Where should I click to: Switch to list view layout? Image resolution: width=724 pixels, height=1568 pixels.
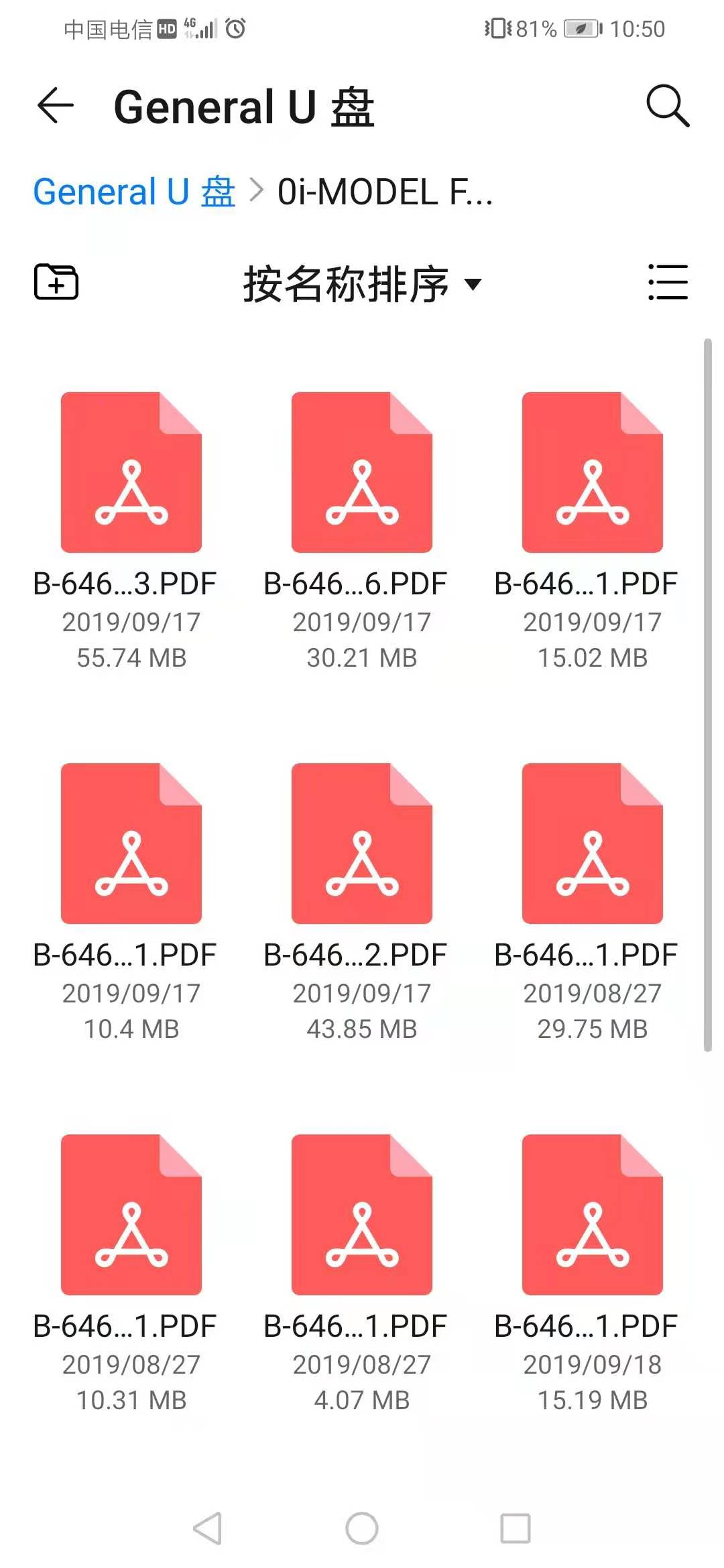pos(668,282)
